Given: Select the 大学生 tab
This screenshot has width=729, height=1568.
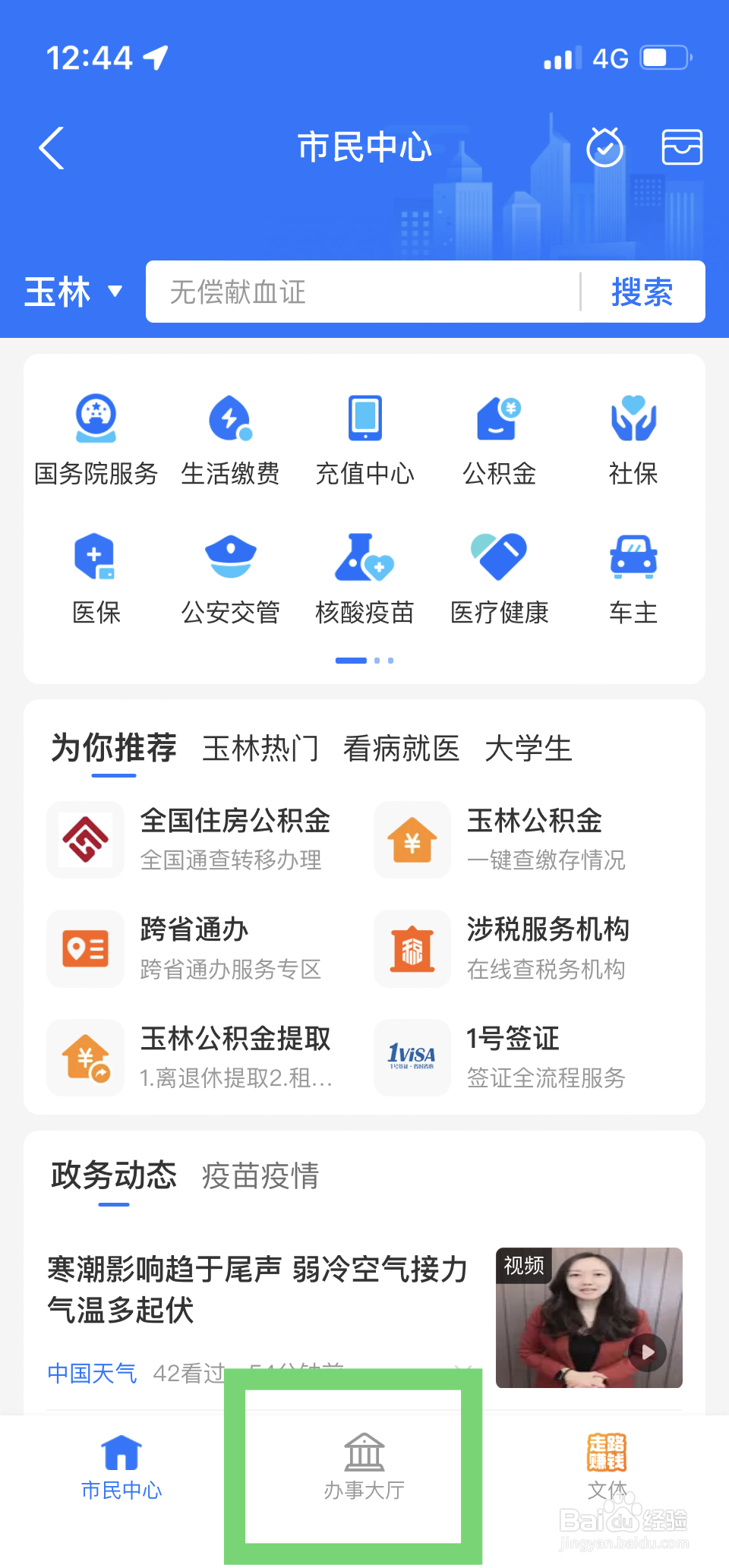Looking at the screenshot, I should (x=528, y=749).
